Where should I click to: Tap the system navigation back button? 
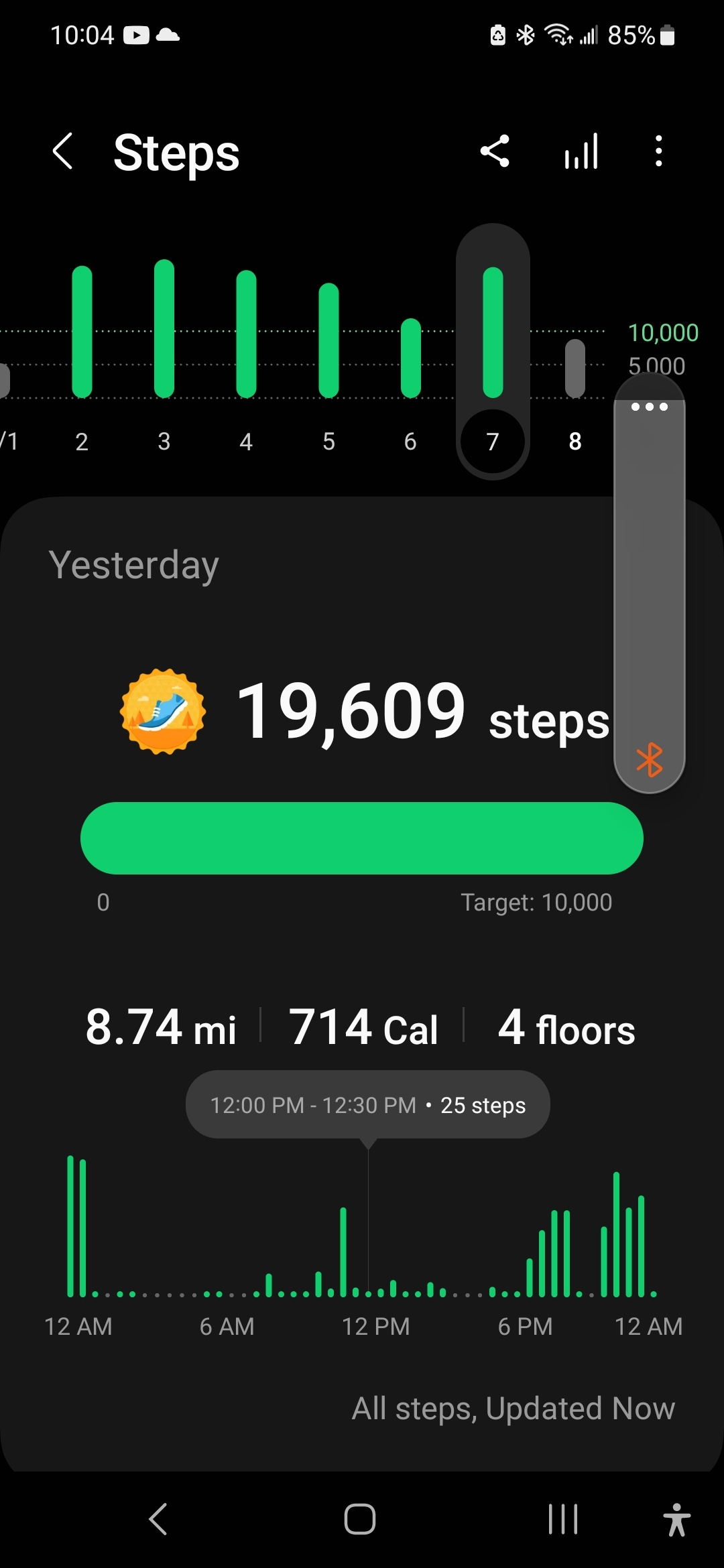coord(158,1518)
